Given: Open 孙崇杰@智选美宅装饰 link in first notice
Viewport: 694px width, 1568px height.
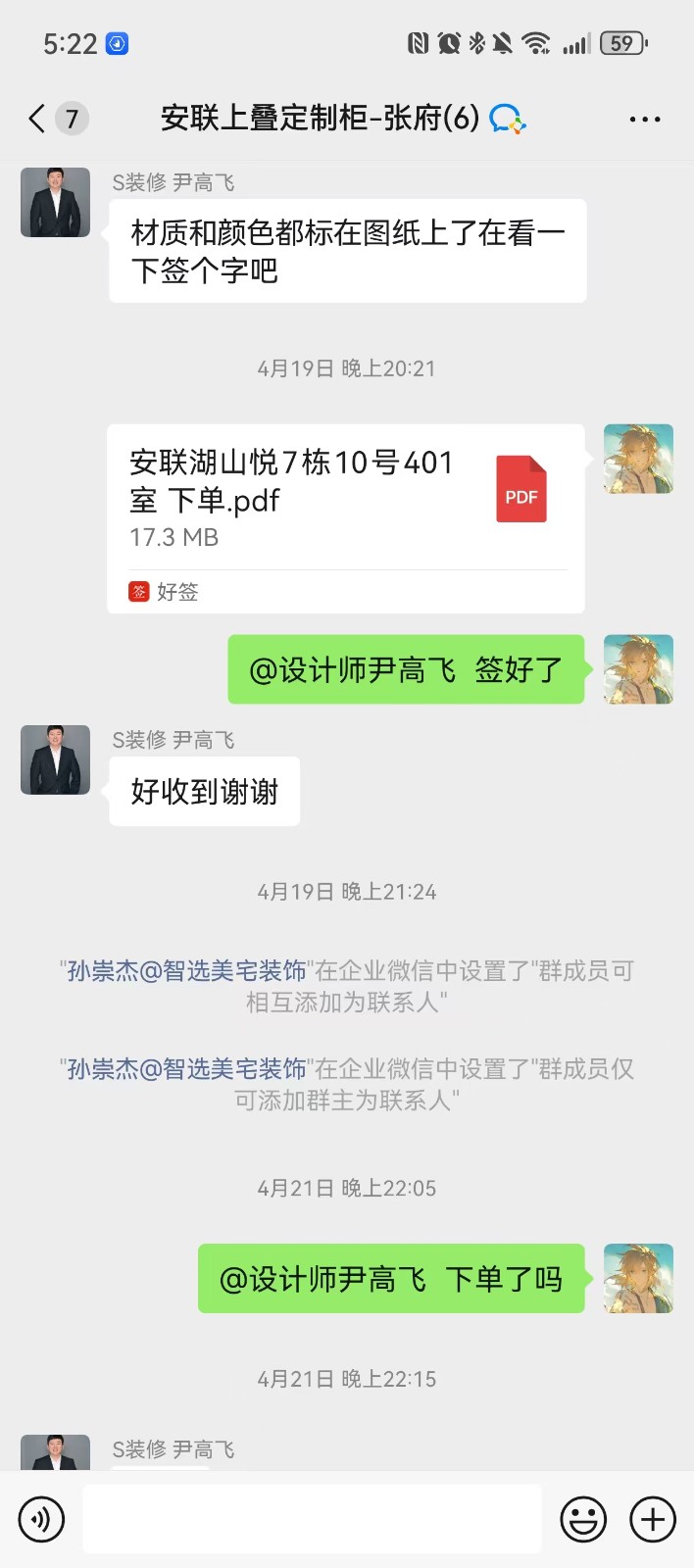Looking at the screenshot, I should (x=186, y=971).
